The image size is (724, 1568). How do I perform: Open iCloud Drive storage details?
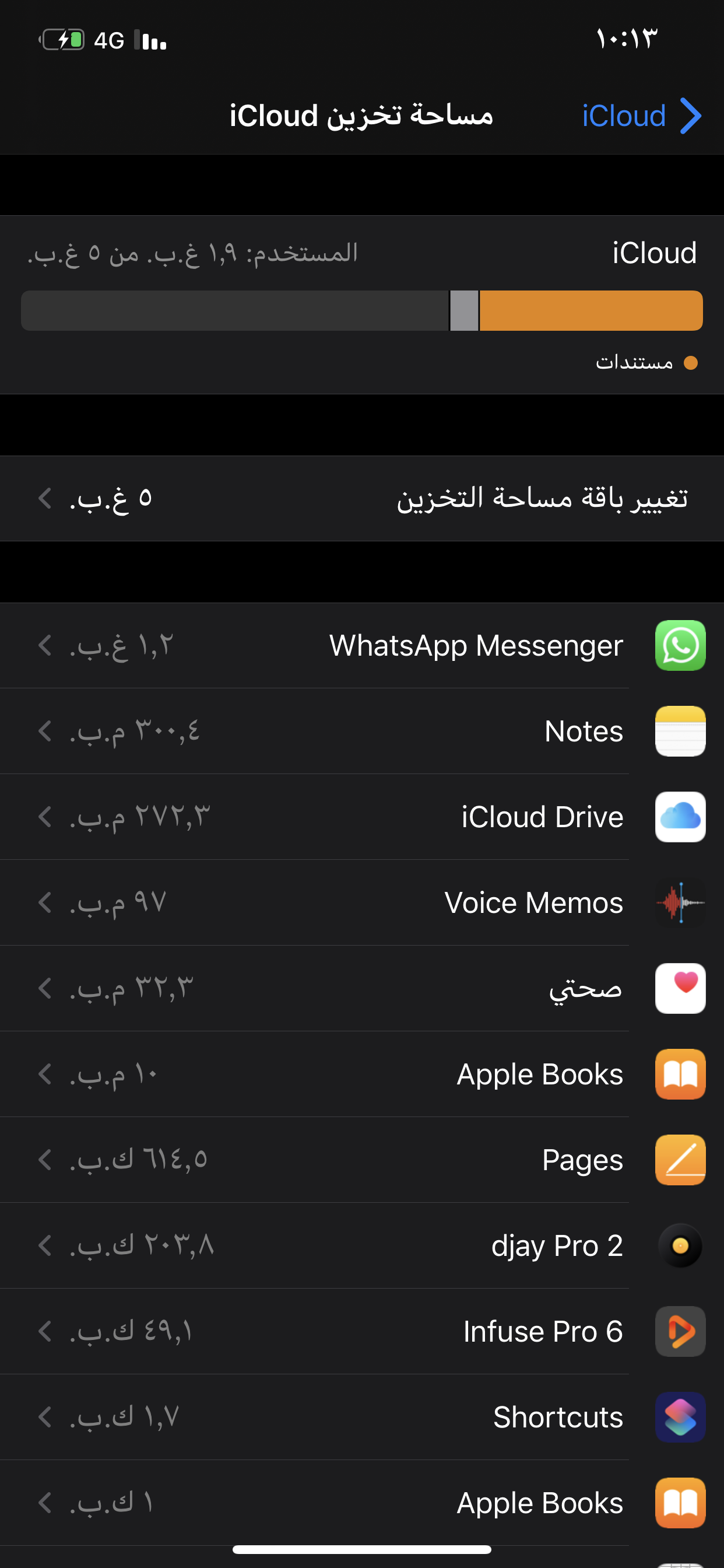(x=362, y=817)
